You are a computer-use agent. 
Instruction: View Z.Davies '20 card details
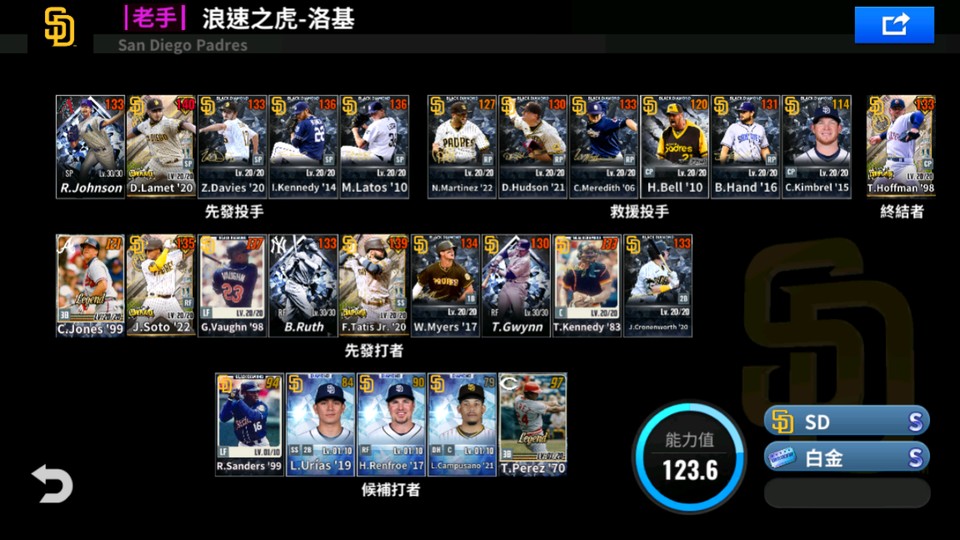(232, 146)
